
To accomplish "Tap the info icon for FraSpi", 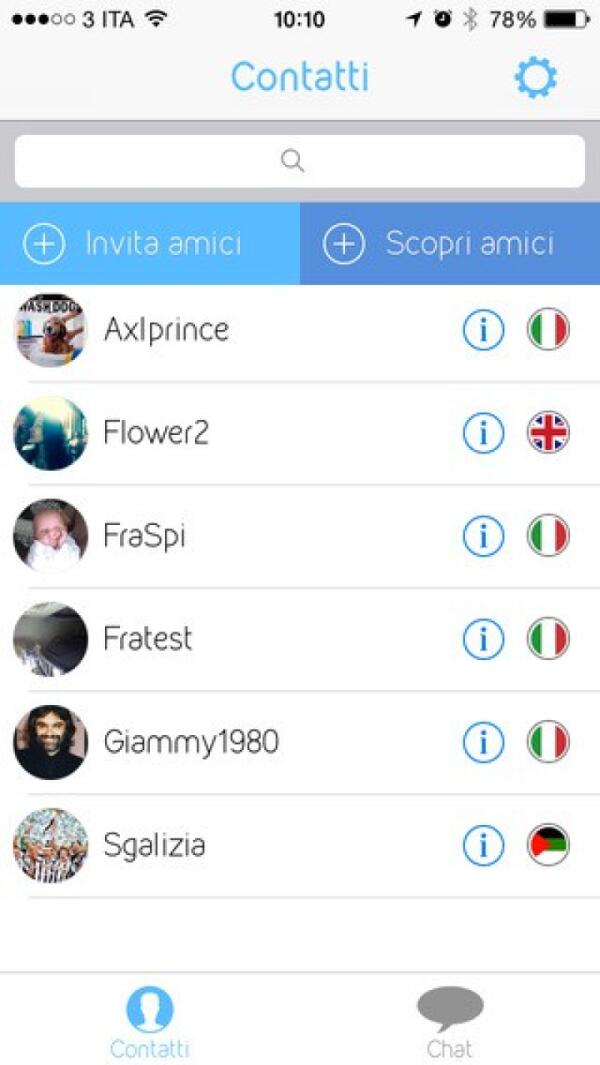I will click(x=483, y=536).
